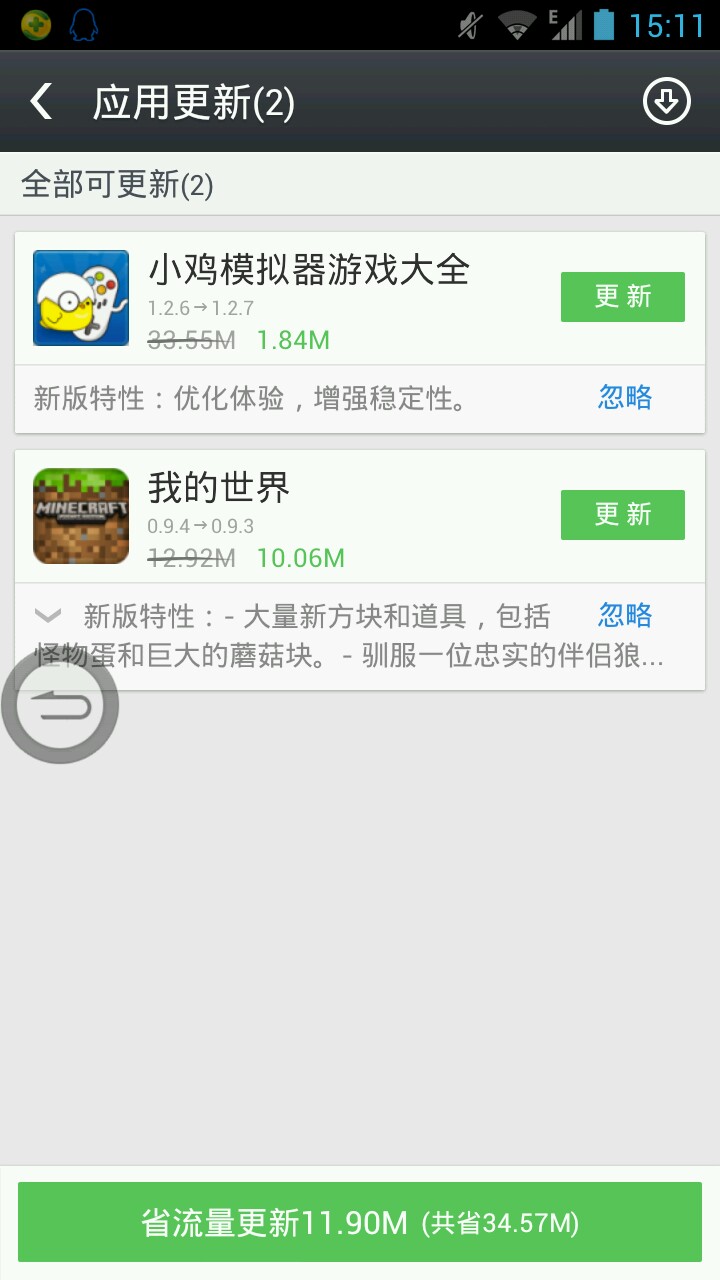Go back from 应用更新 screen
This screenshot has height=1280, width=720.
41,102
